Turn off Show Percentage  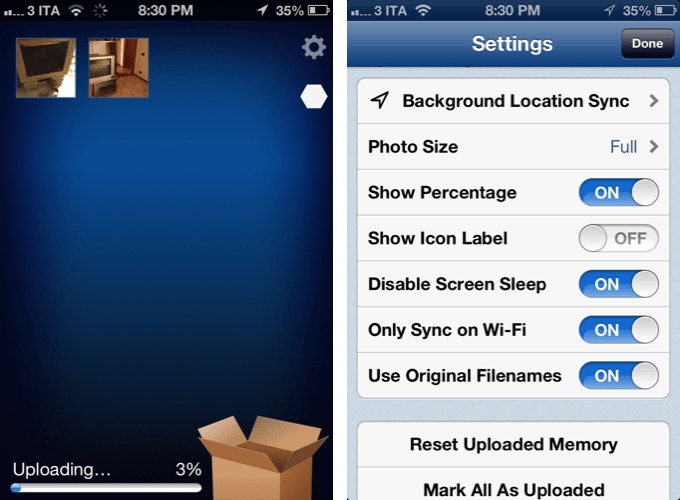point(618,193)
